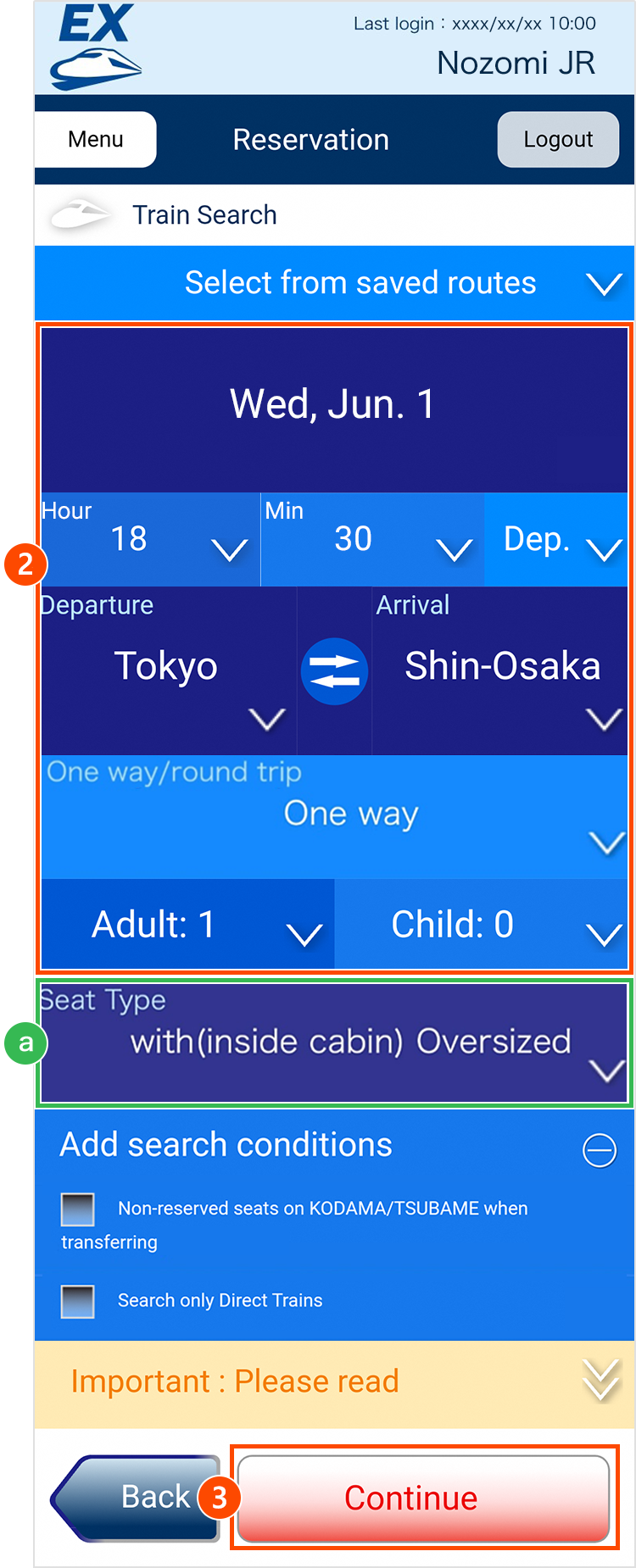Swap departure and arrival stations
This screenshot has height=1568, width=636.
[334, 671]
